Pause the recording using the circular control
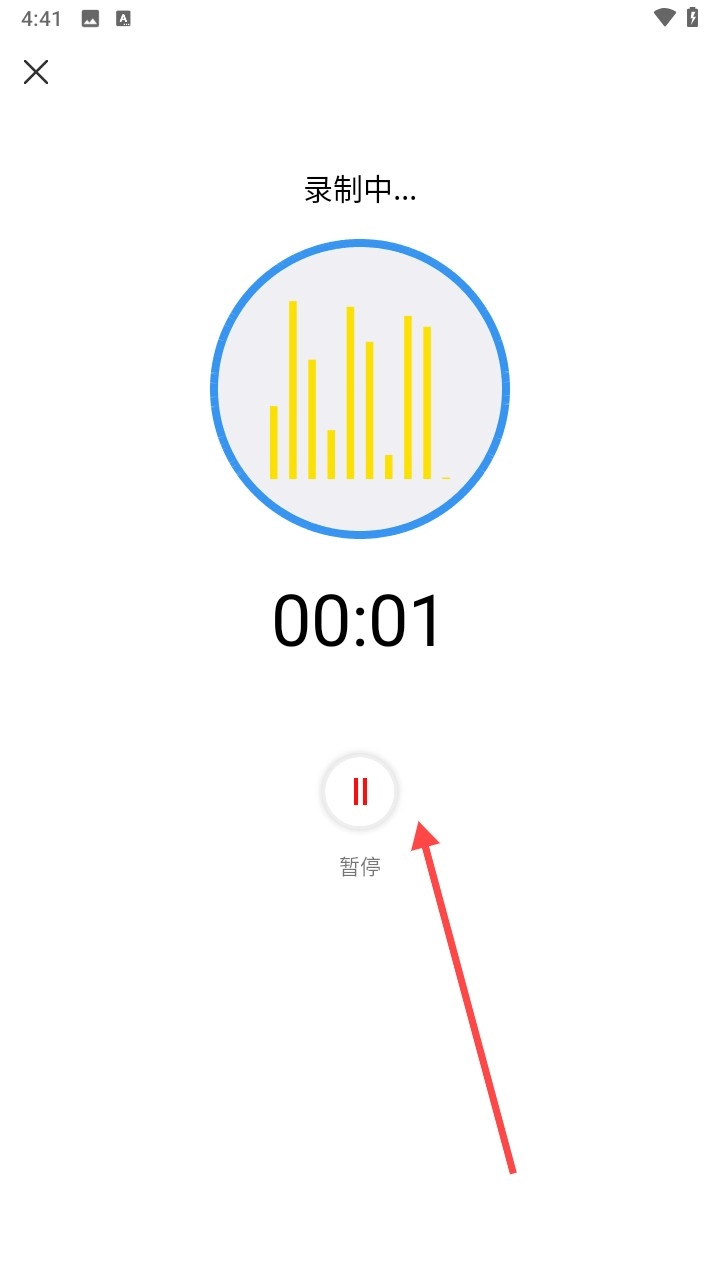 [x=360, y=791]
